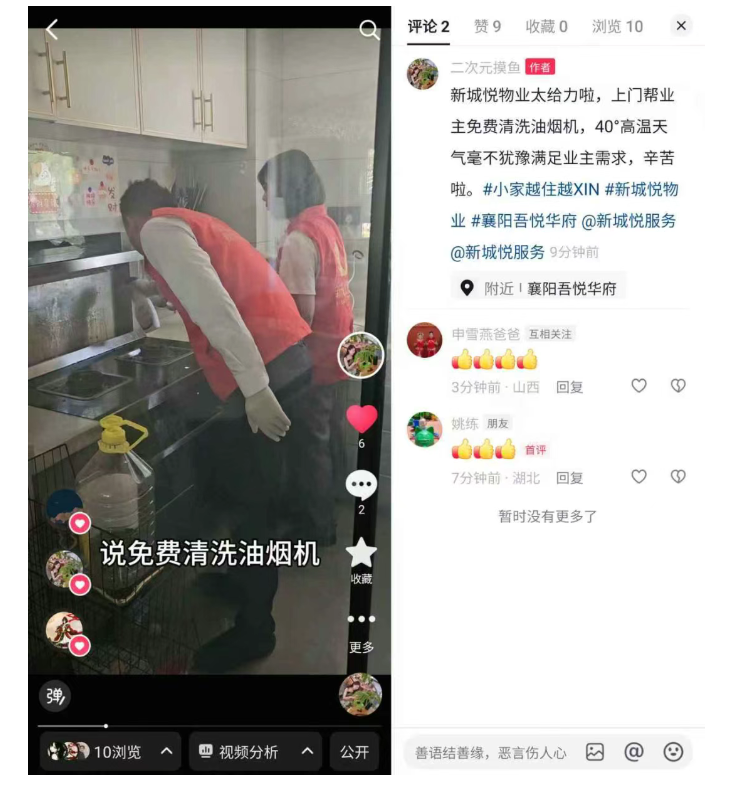Reply to 申雪燕爸爸's comment

click(x=569, y=387)
